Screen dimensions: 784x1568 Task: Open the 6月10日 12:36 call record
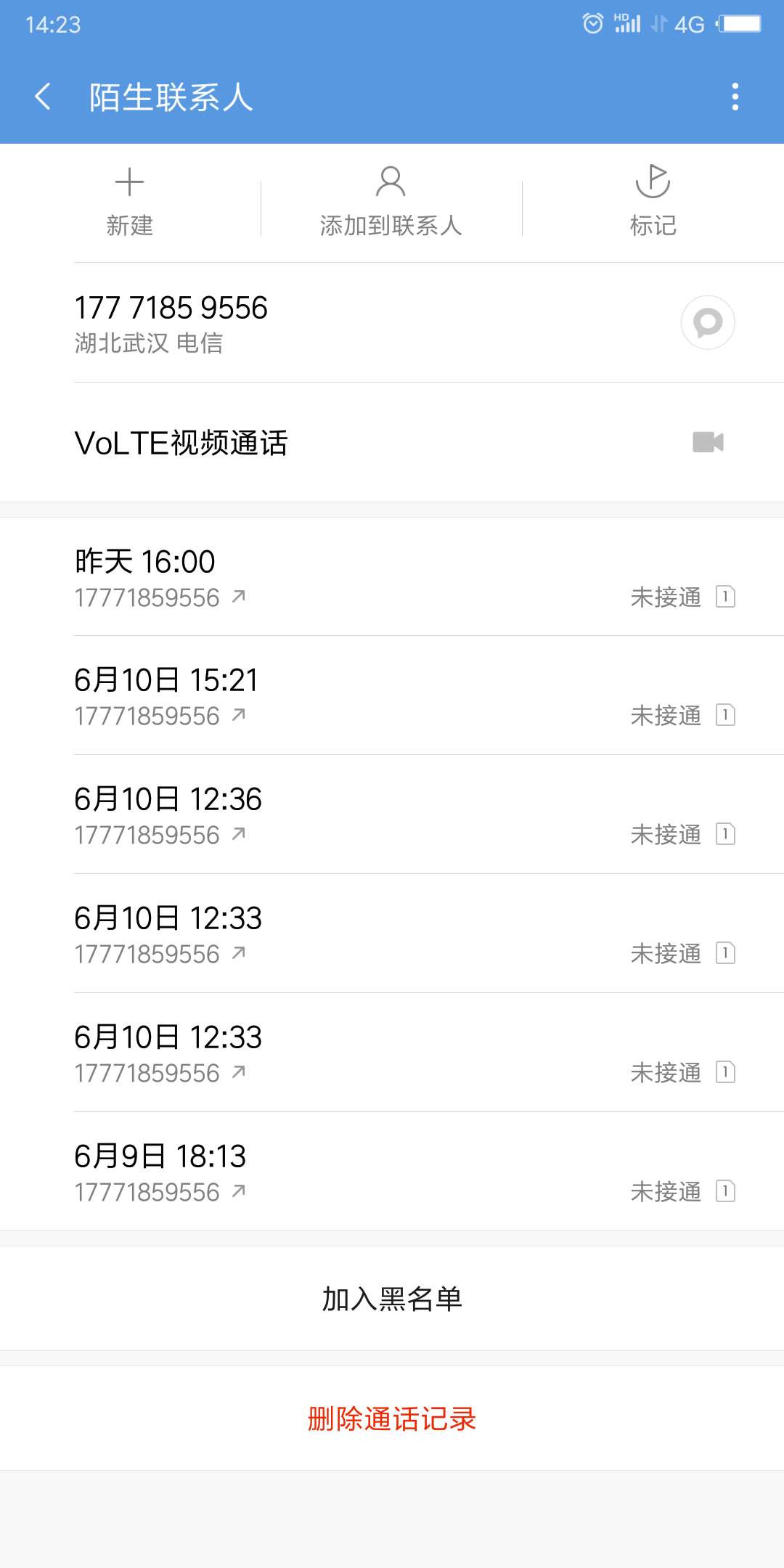pos(392,814)
